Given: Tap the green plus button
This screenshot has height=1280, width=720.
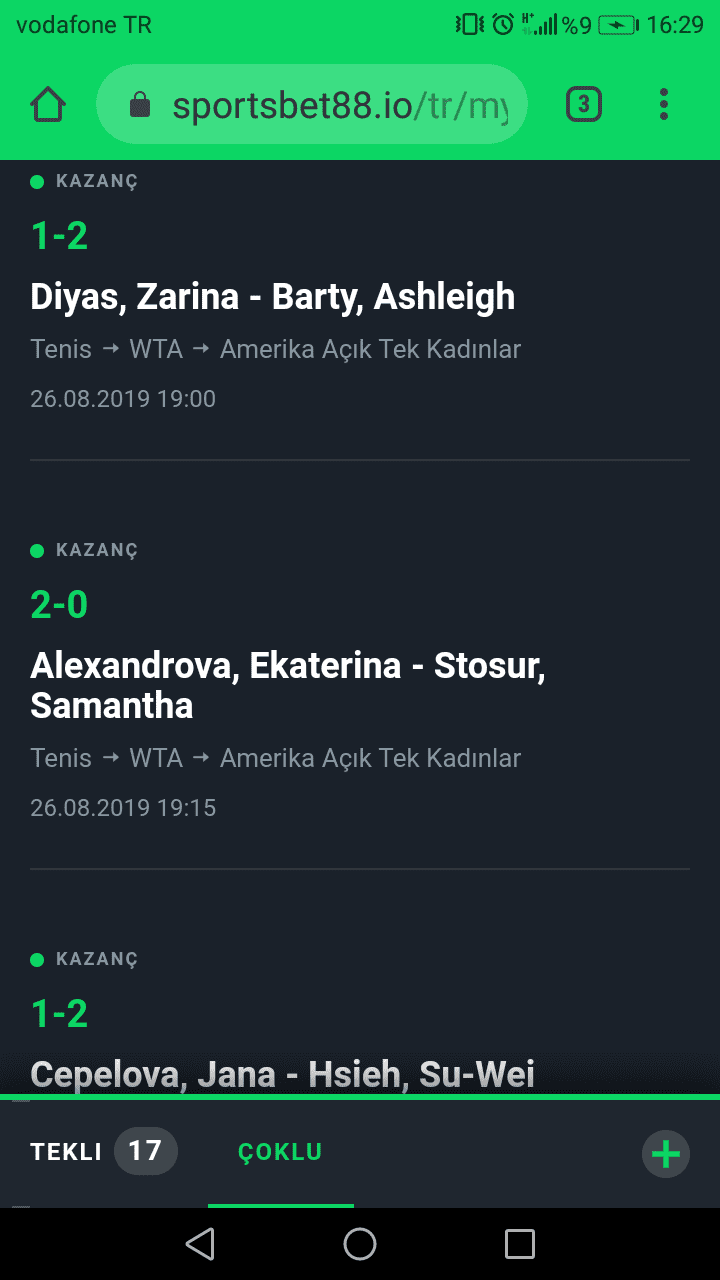Looking at the screenshot, I should click(666, 1154).
